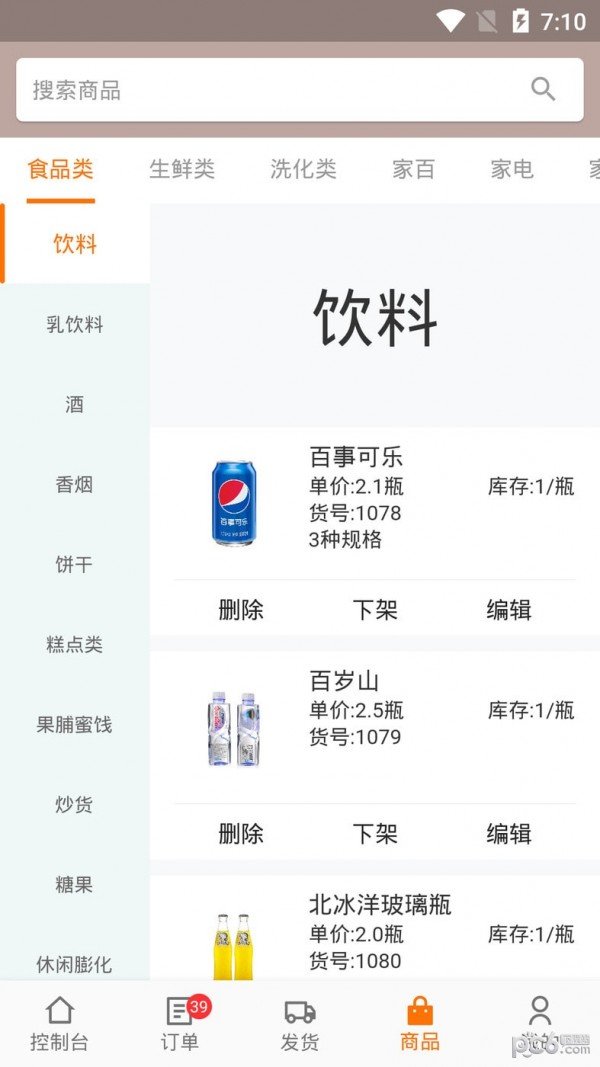Select 乳饮料 in the side menu

coord(75,324)
